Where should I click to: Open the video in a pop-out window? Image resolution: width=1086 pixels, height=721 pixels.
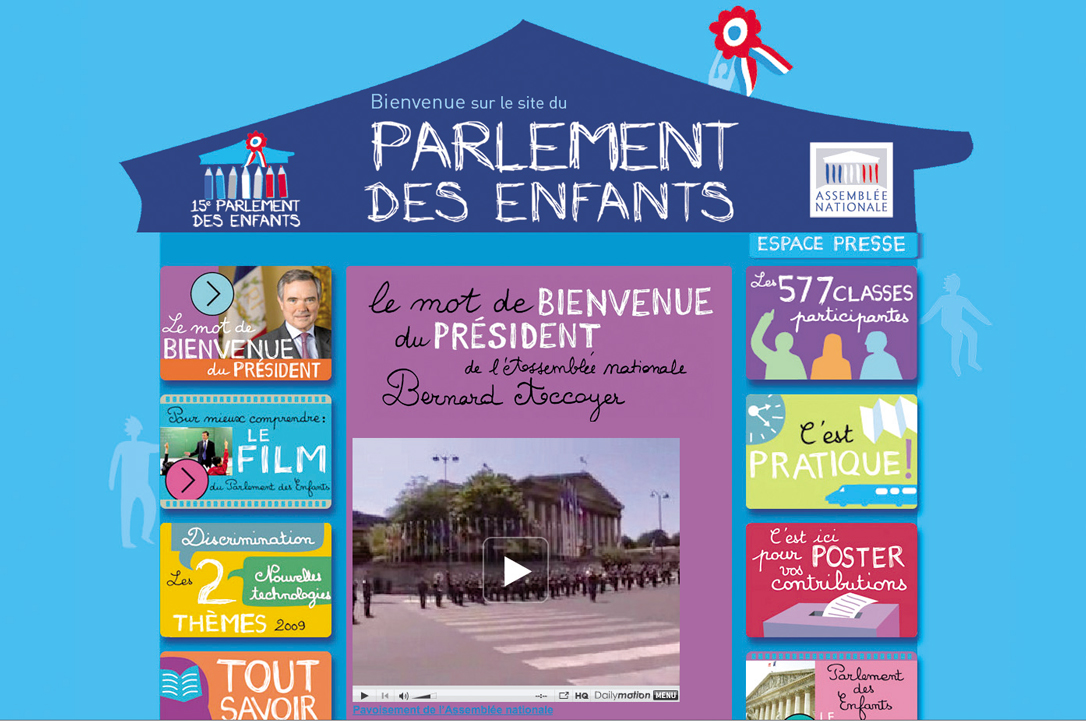tap(564, 696)
